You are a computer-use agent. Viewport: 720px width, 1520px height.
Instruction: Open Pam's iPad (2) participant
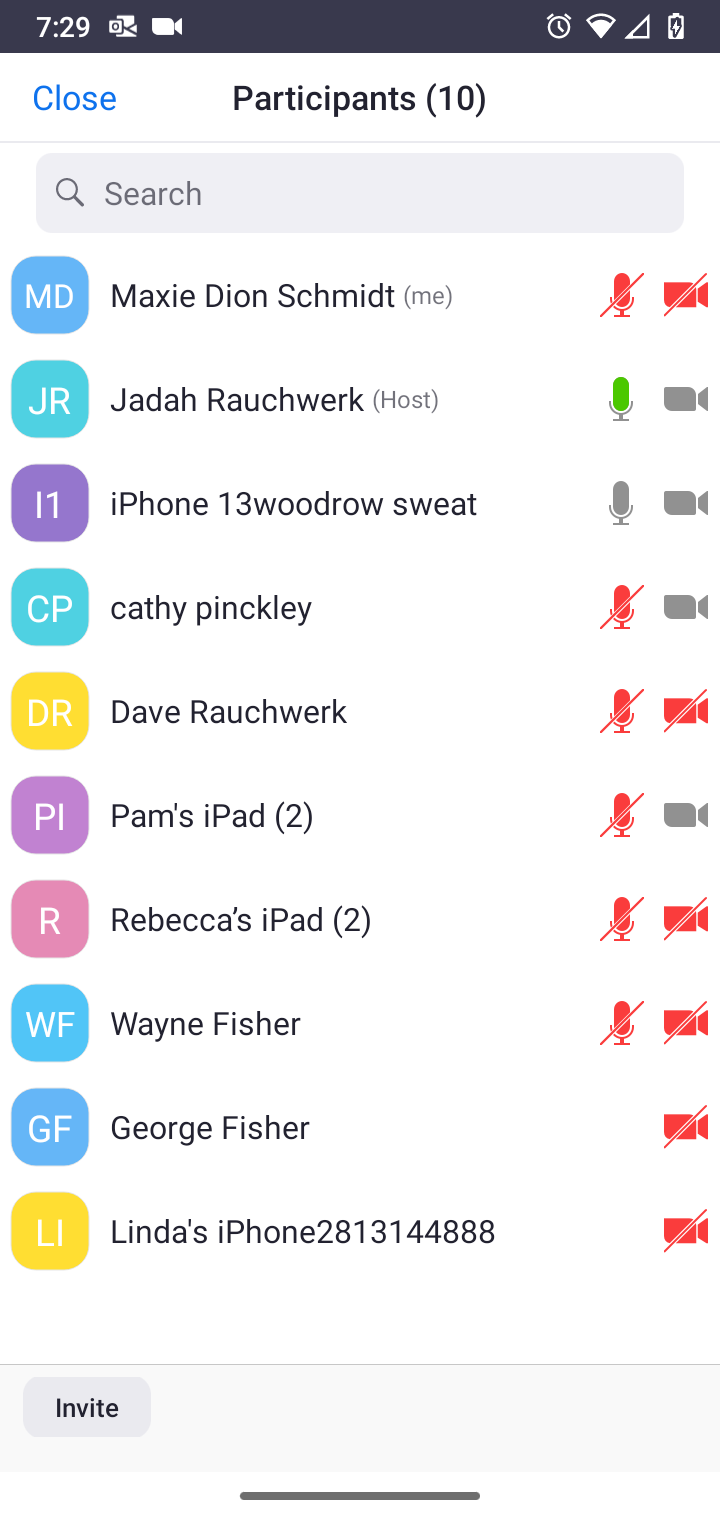click(360, 815)
